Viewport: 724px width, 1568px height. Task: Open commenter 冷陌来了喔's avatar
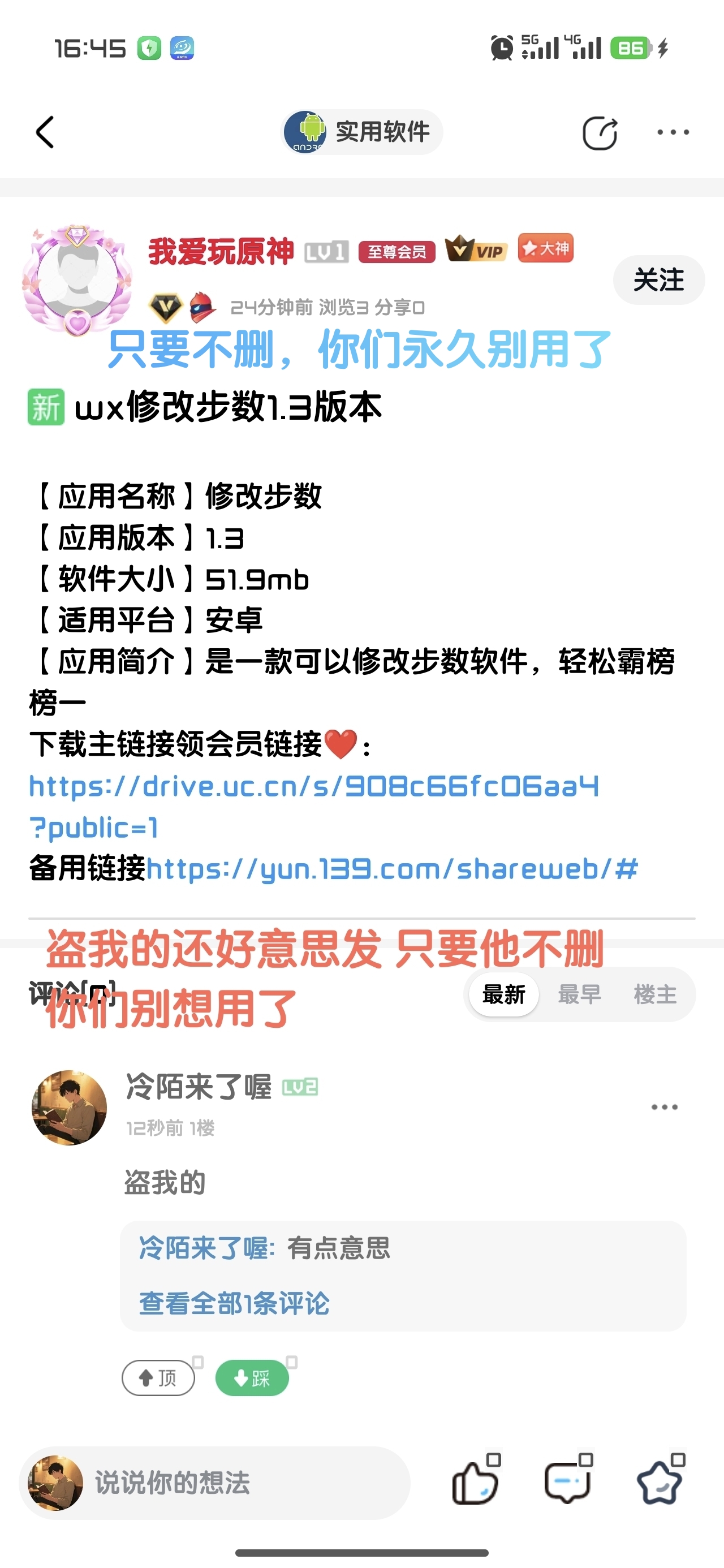coord(69,1107)
